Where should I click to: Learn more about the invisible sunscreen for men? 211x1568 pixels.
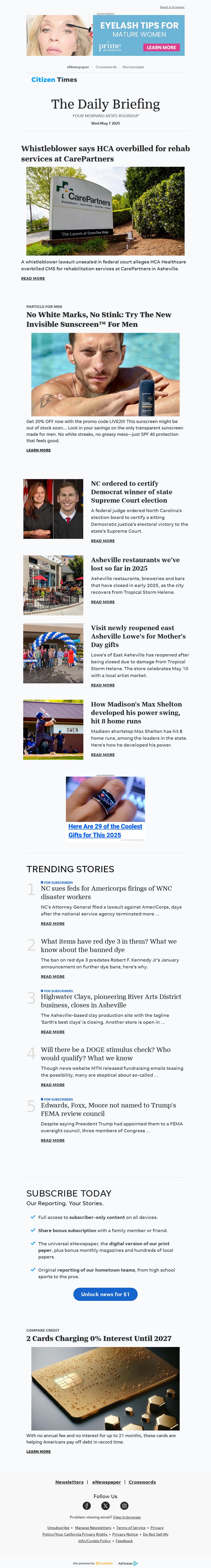[39, 450]
